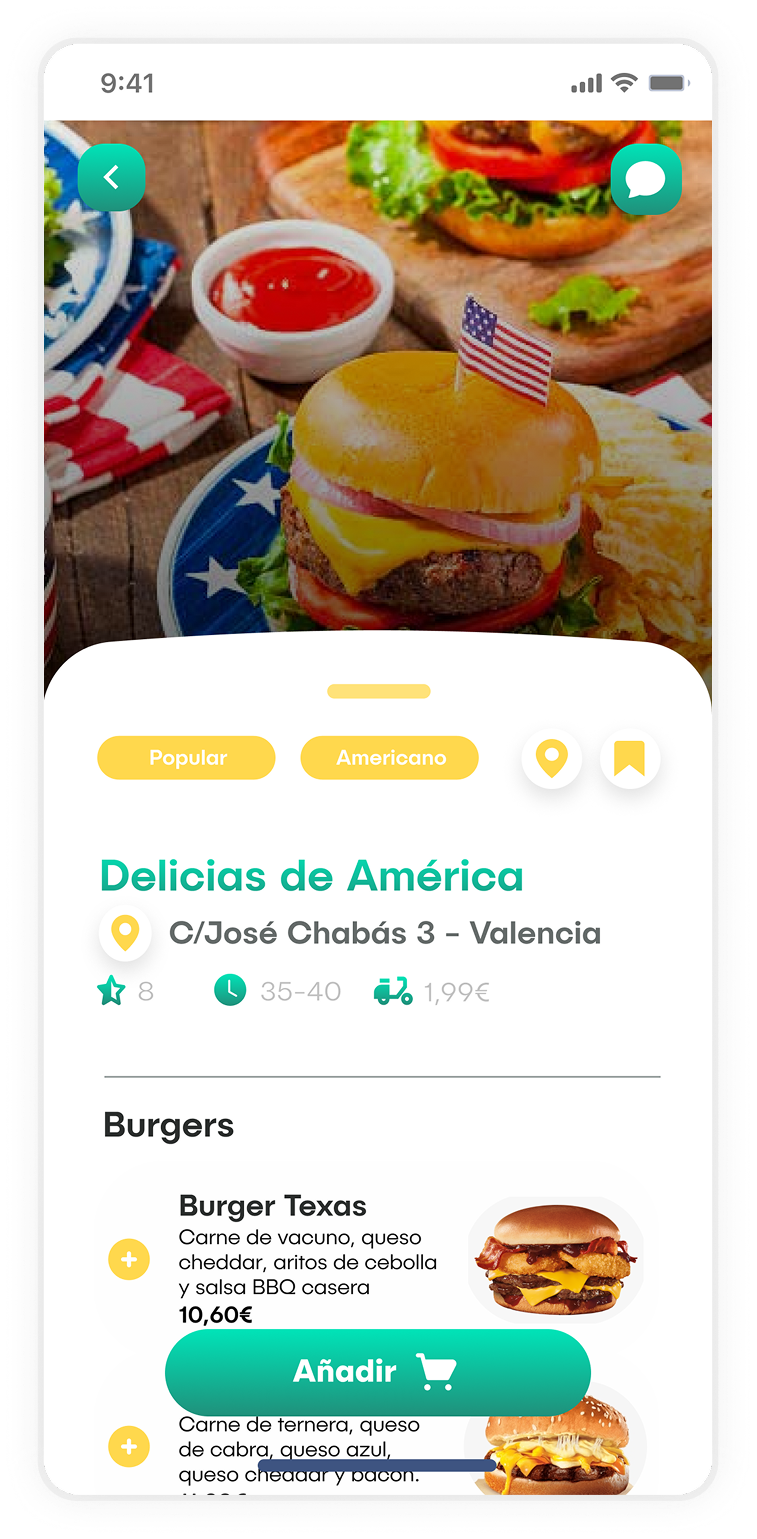The height and width of the screenshot is (1539, 757).
Task: Add the goat cheese burger with plus
Action: click(x=129, y=1446)
